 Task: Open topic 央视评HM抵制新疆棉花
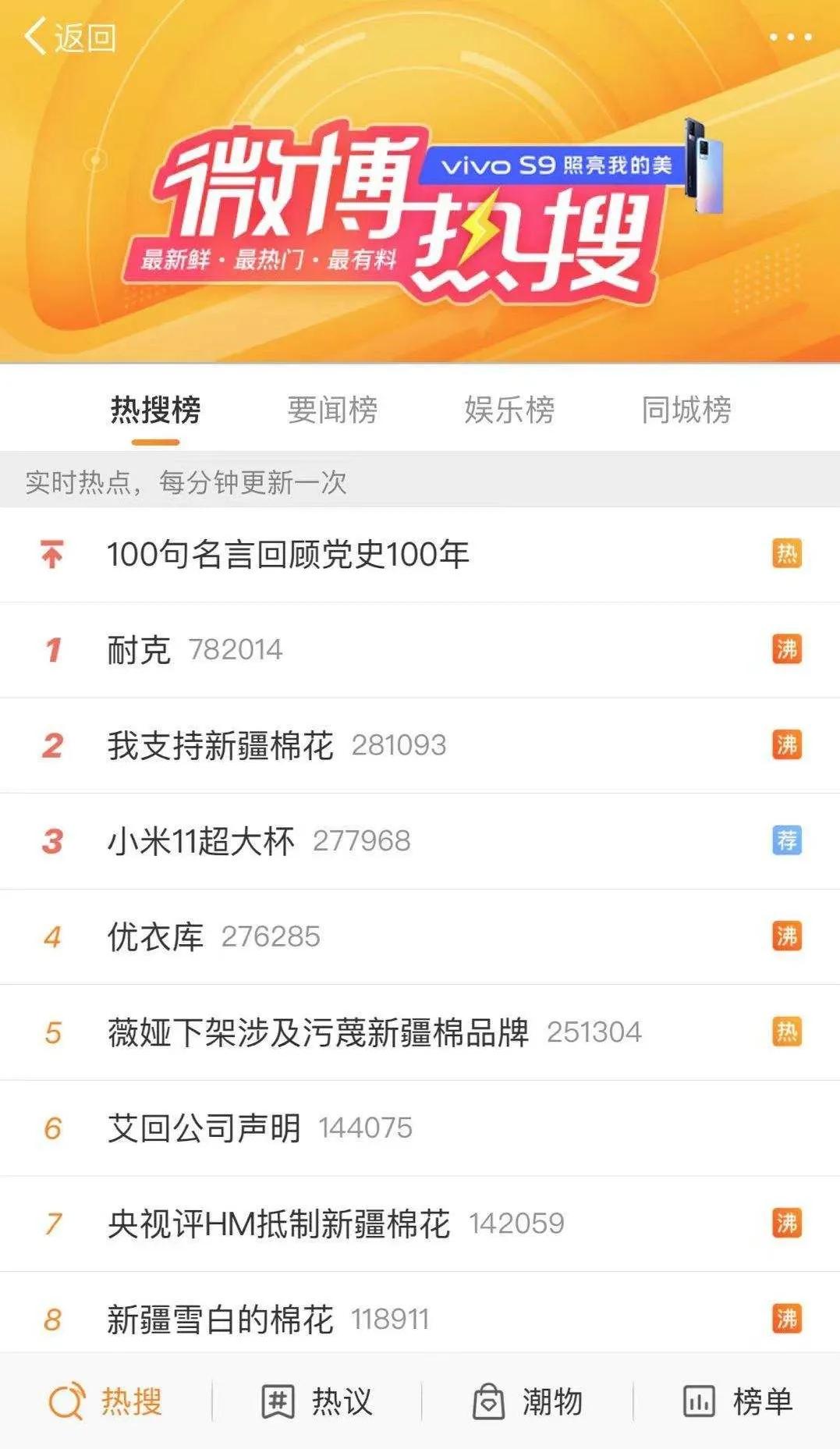[x=277, y=1223]
